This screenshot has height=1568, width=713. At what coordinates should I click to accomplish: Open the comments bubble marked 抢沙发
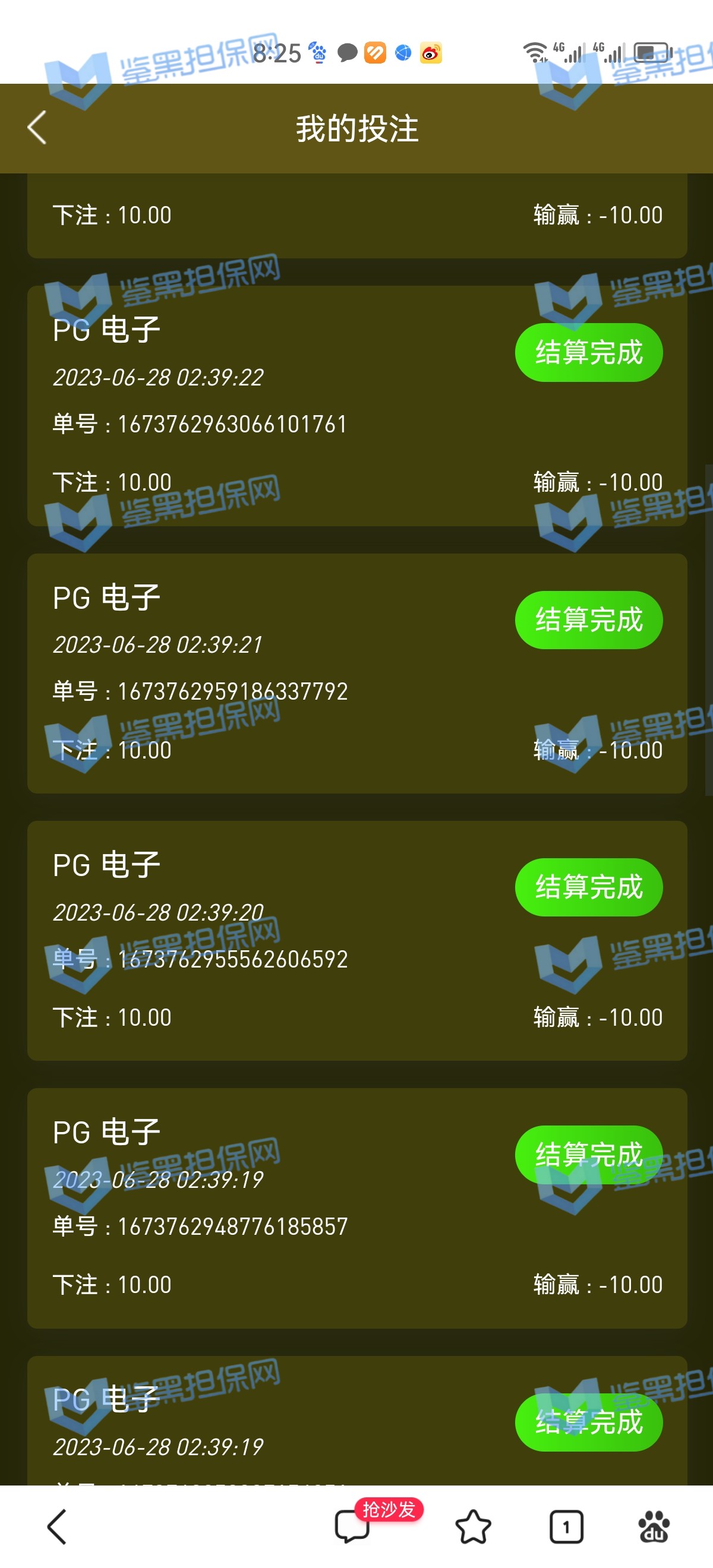pos(352,1526)
